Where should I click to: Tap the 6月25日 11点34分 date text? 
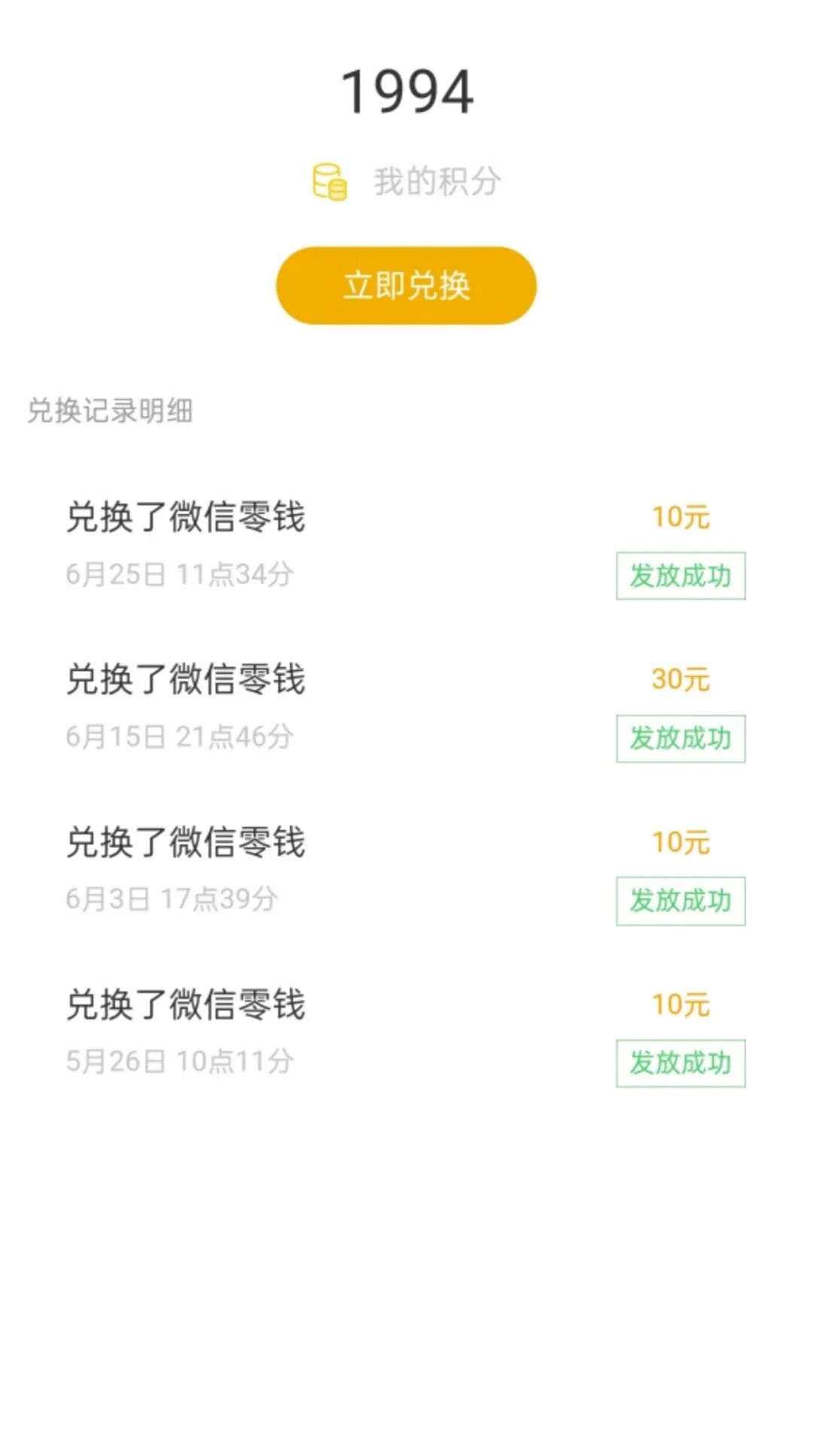(178, 575)
